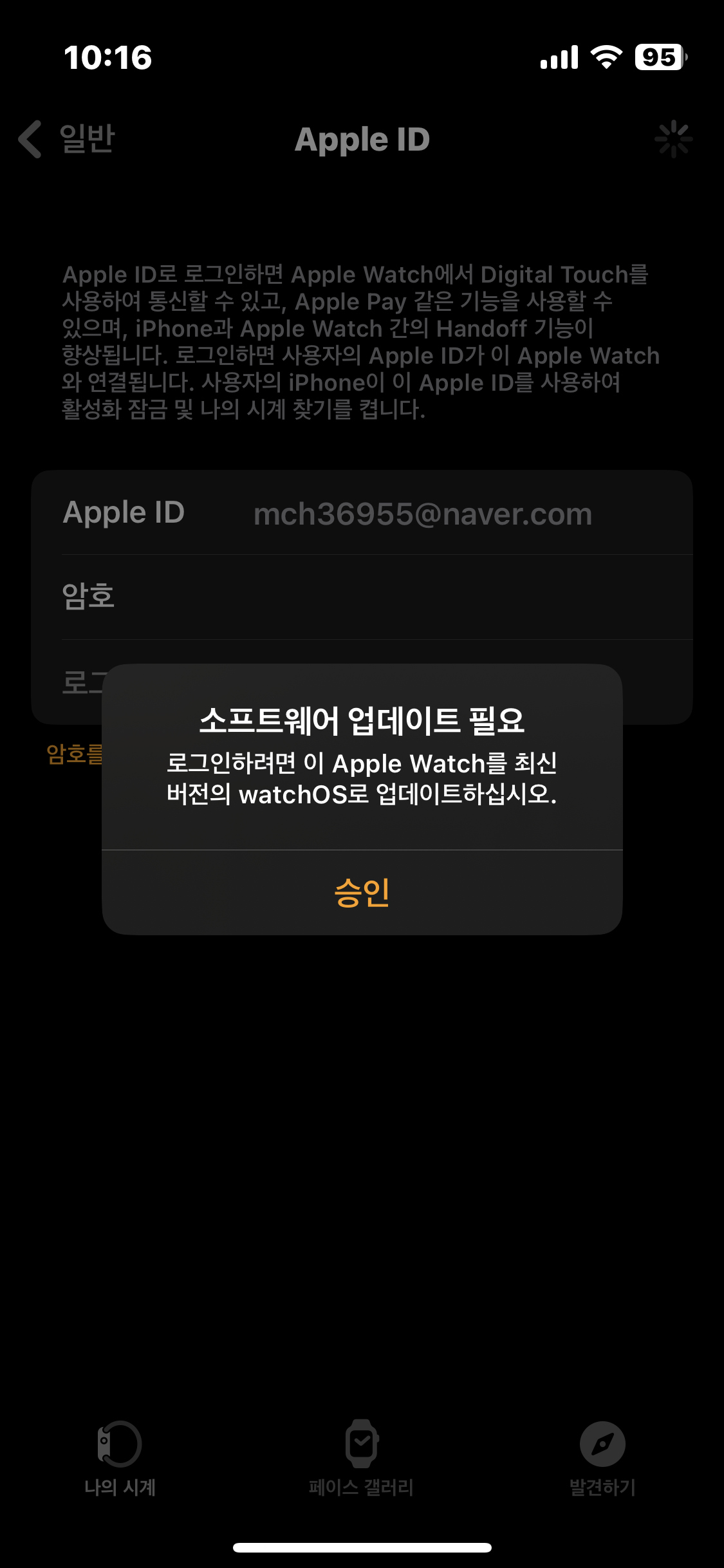Go back to 일반 settings
The width and height of the screenshot is (724, 1568).
(x=68, y=139)
